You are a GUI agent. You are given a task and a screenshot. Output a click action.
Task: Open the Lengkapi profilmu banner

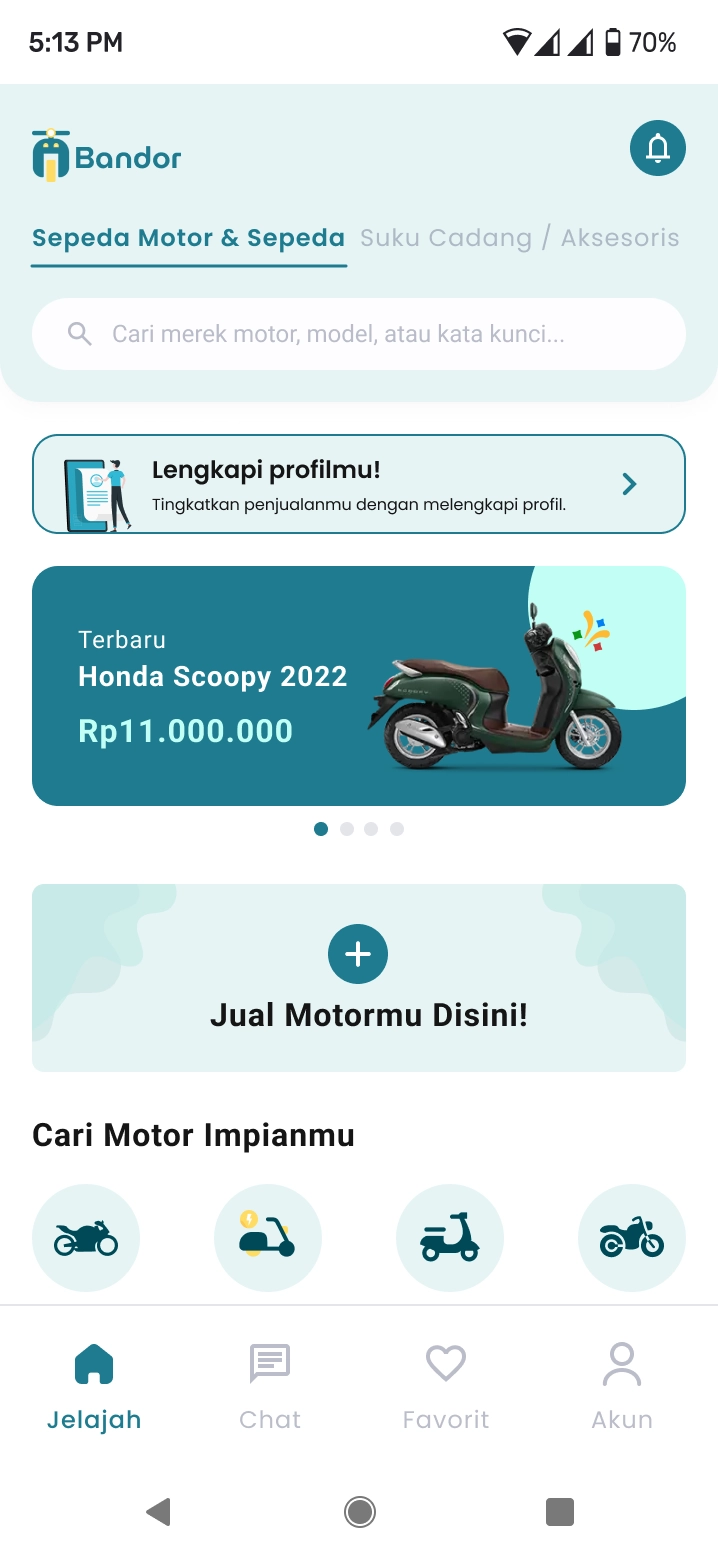tap(358, 484)
